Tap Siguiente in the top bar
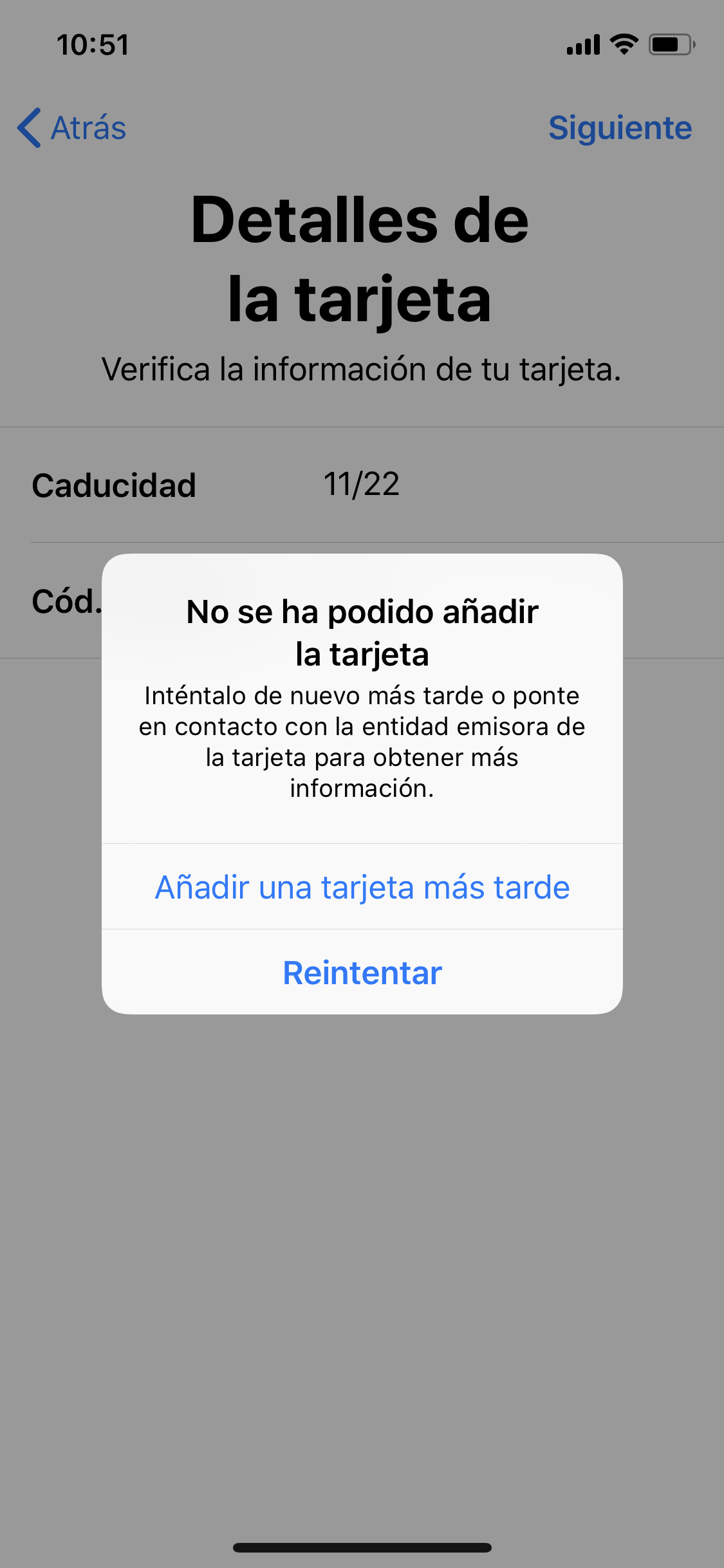The image size is (724, 1568). (619, 127)
